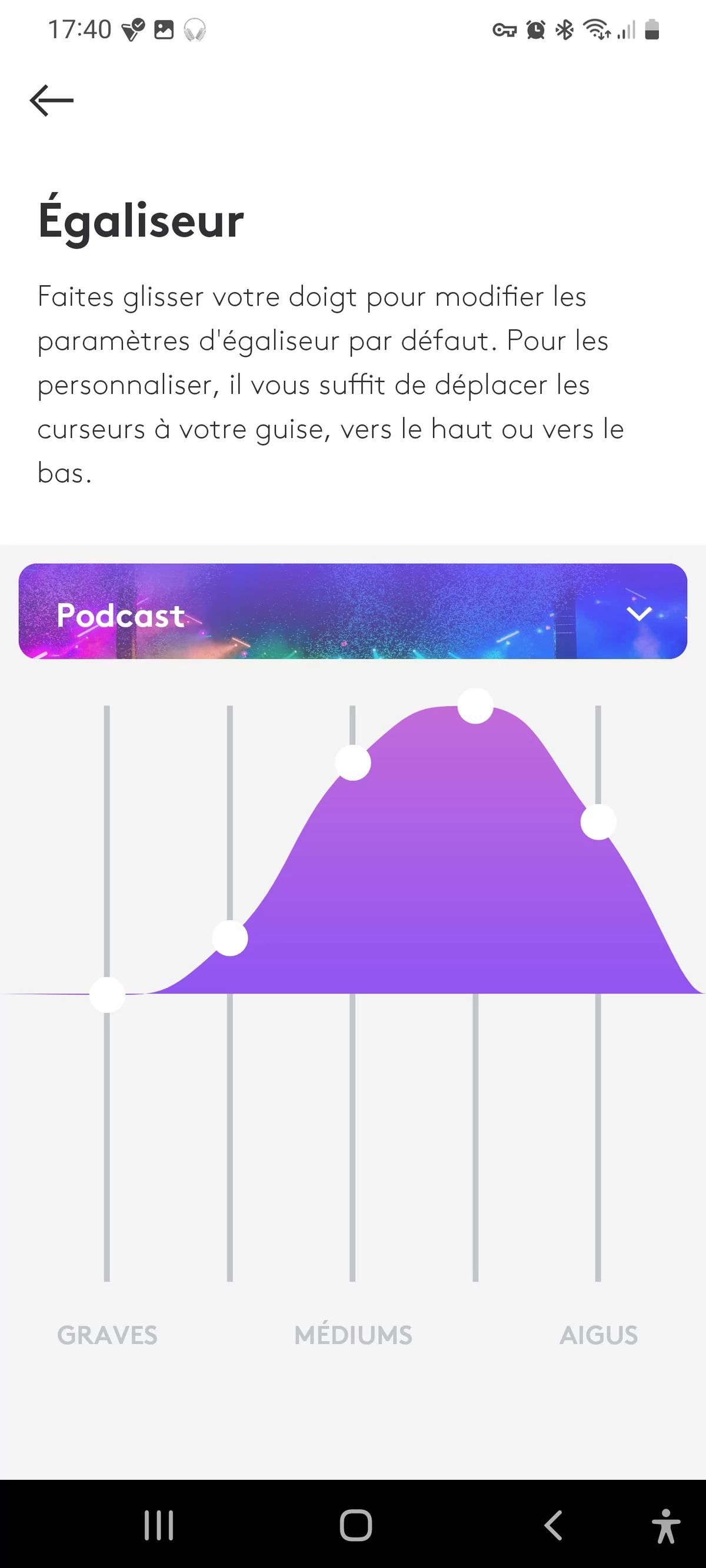Open recent apps from navigation bar
706x1568 pixels.
point(159,1526)
